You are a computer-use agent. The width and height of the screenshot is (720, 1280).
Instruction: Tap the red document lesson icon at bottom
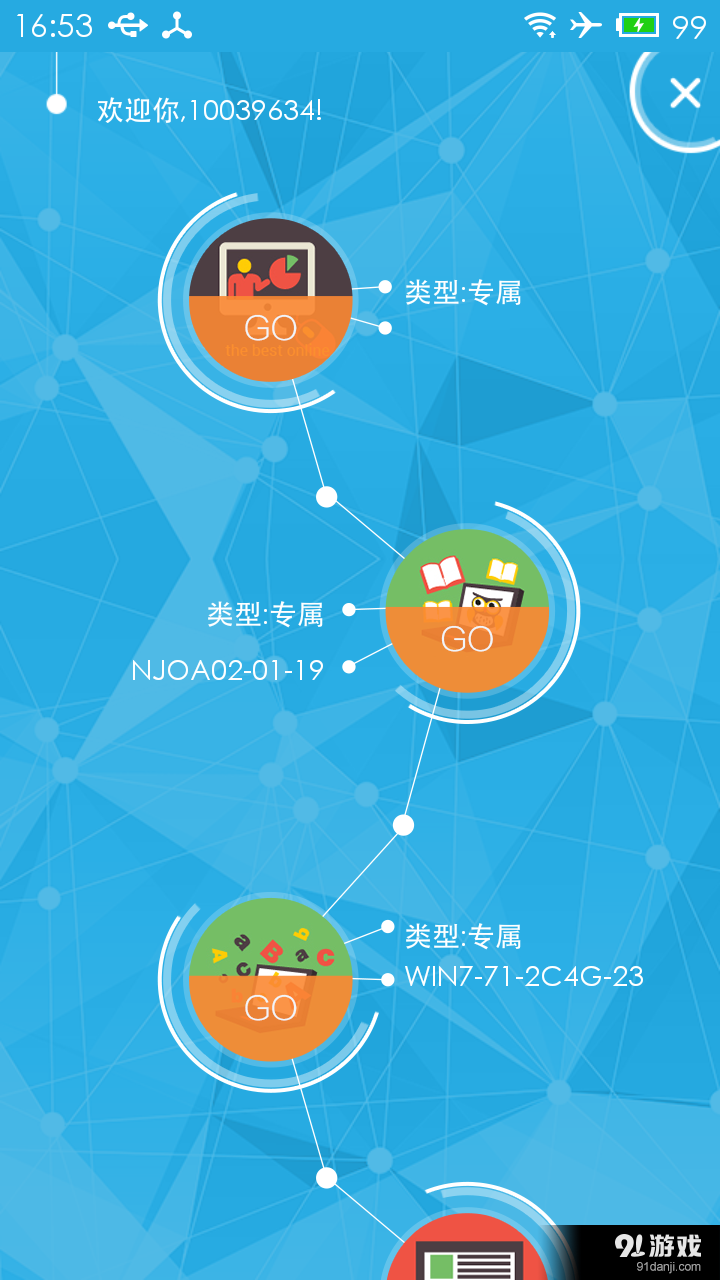pos(468,1250)
